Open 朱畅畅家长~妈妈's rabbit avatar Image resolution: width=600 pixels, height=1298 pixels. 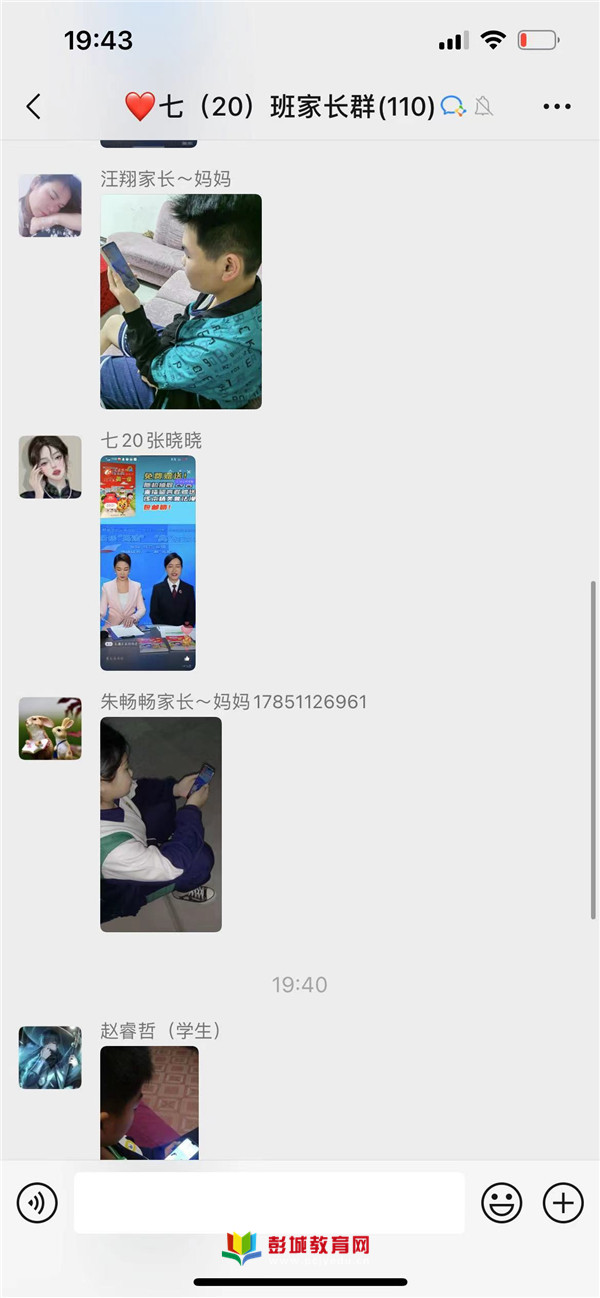click(x=50, y=728)
